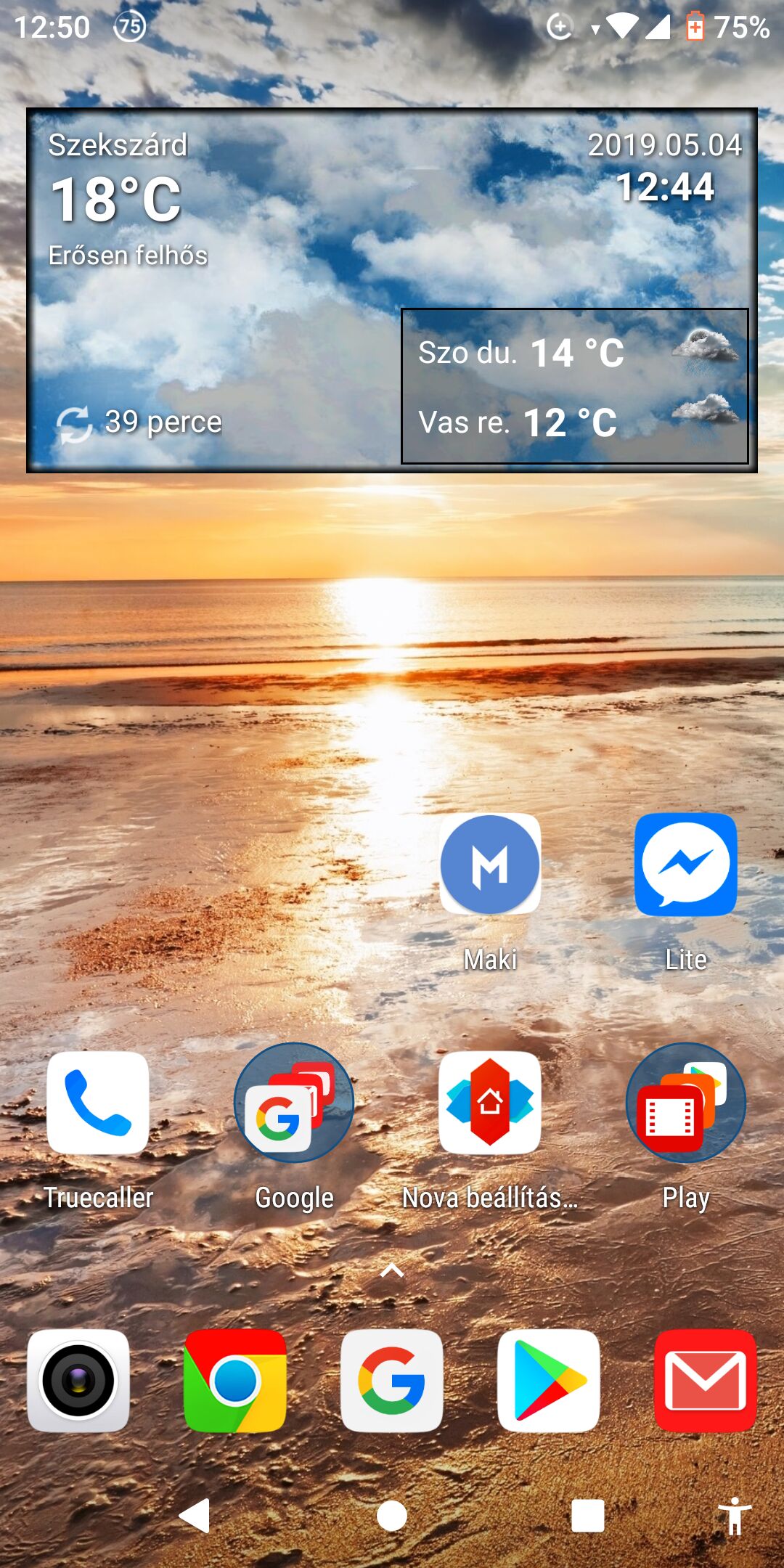784x1568 pixels.
Task: Open Gmail from the dock
Action: pyautogui.click(x=706, y=1381)
